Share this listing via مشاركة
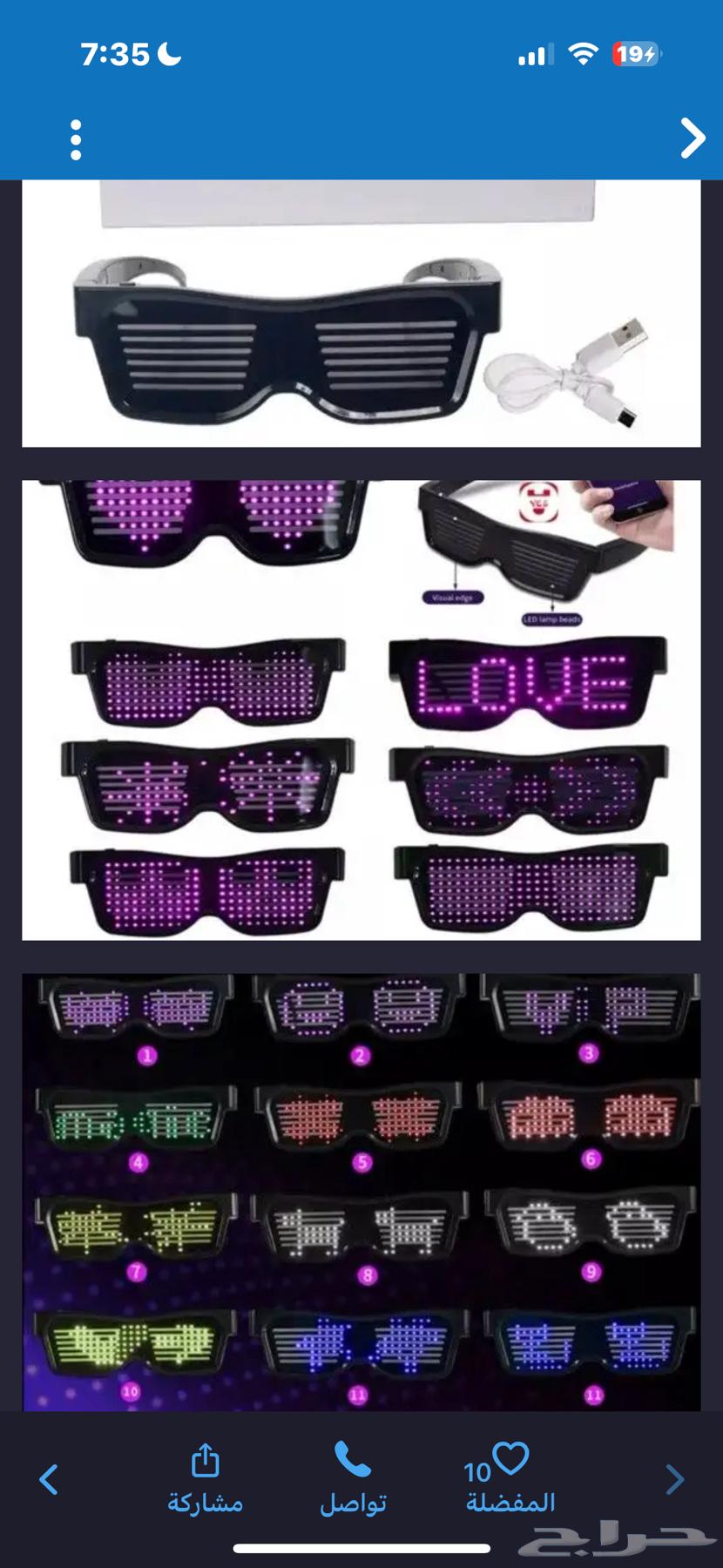 point(205,1479)
